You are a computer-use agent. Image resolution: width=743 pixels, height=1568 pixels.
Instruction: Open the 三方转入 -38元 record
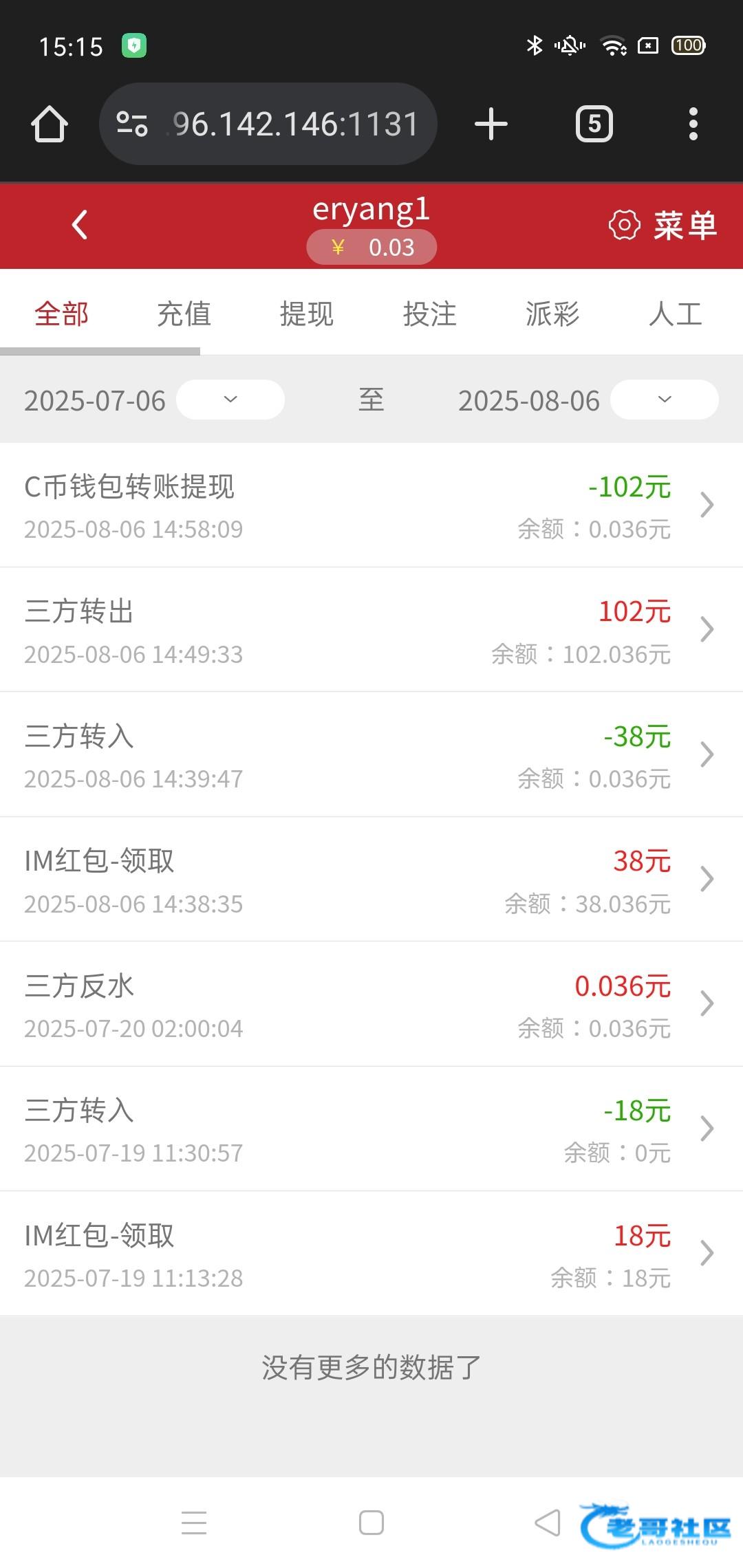click(371, 755)
